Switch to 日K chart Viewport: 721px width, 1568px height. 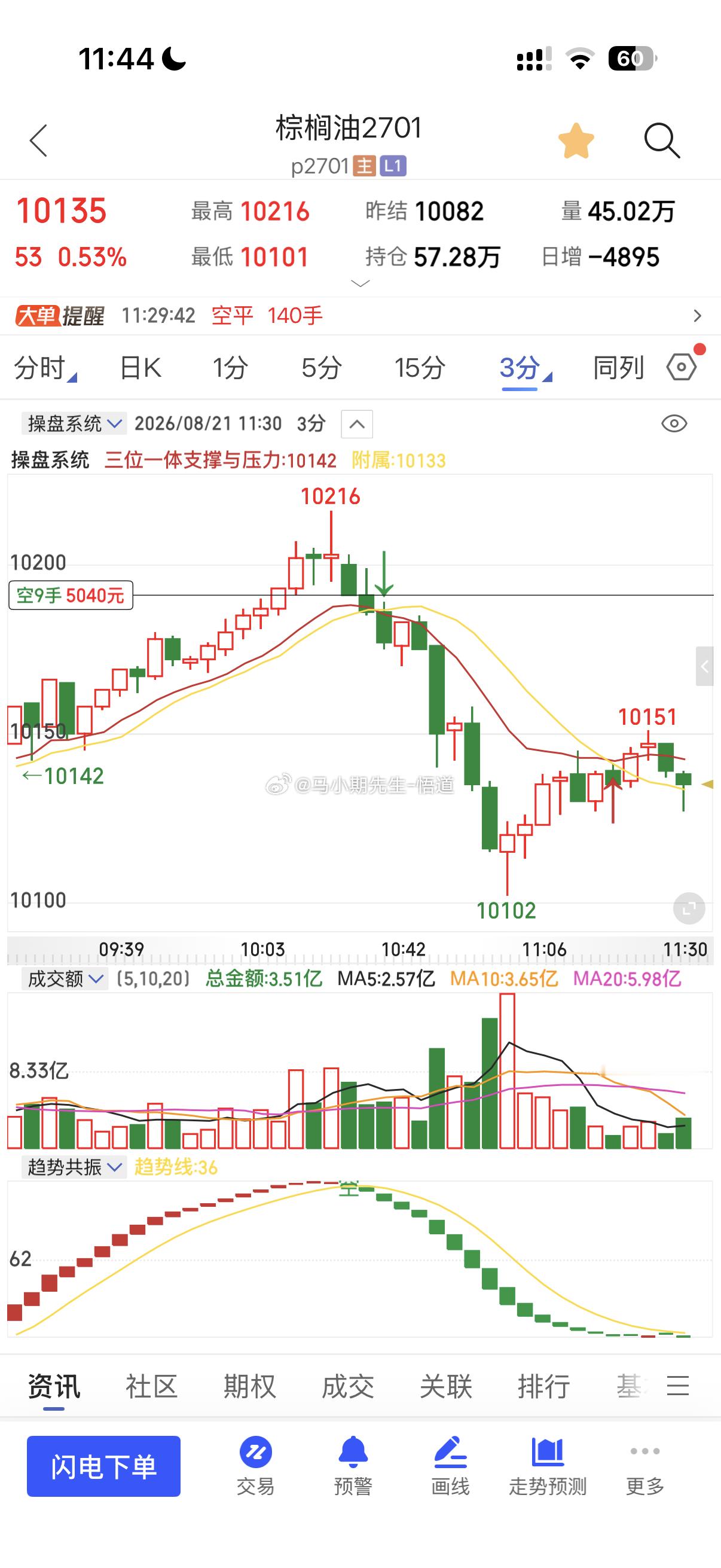click(x=140, y=368)
